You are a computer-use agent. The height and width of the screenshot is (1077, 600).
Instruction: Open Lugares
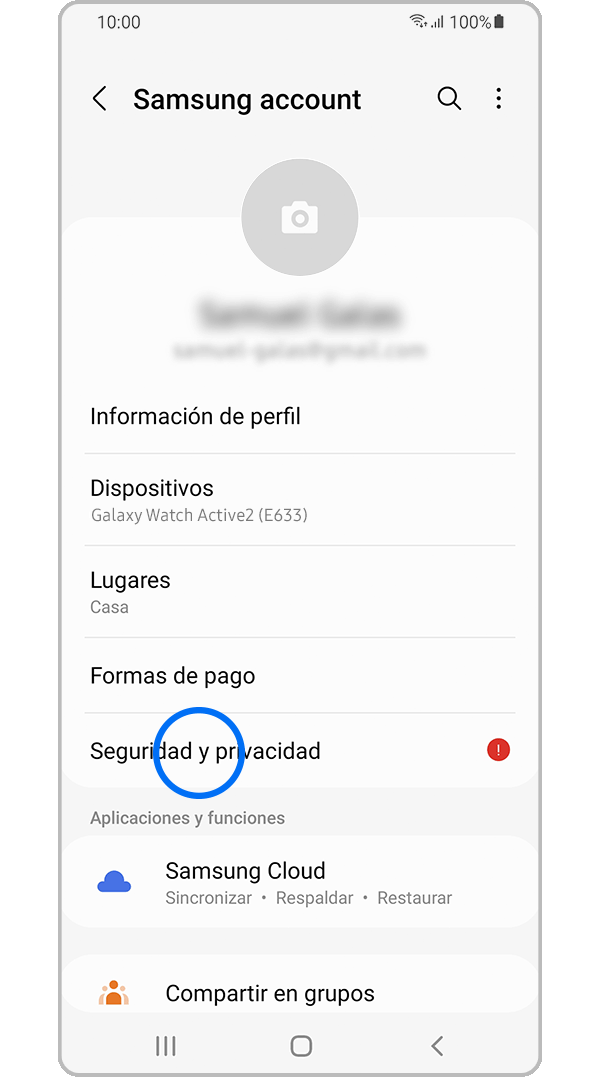coord(300,592)
